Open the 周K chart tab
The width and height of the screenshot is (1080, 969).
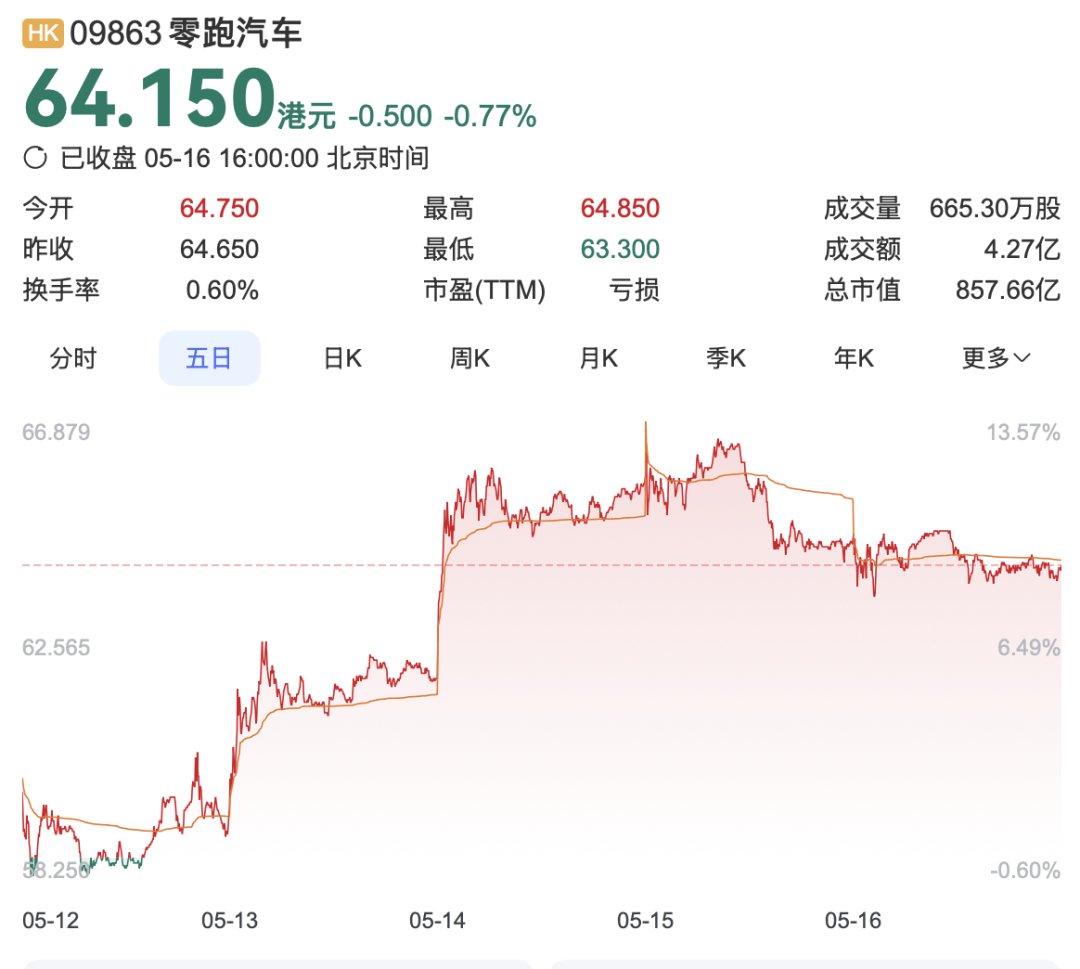[469, 358]
